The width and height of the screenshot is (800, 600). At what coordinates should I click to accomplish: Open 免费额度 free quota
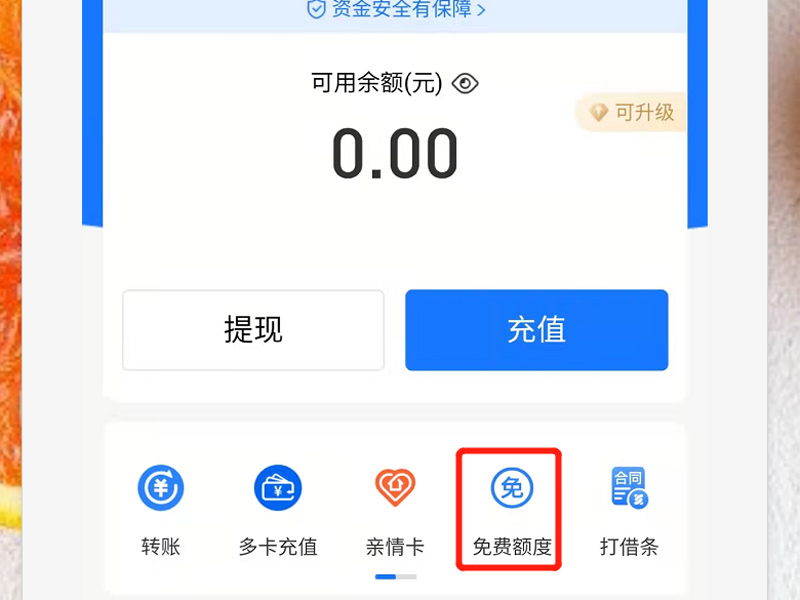[x=511, y=508]
